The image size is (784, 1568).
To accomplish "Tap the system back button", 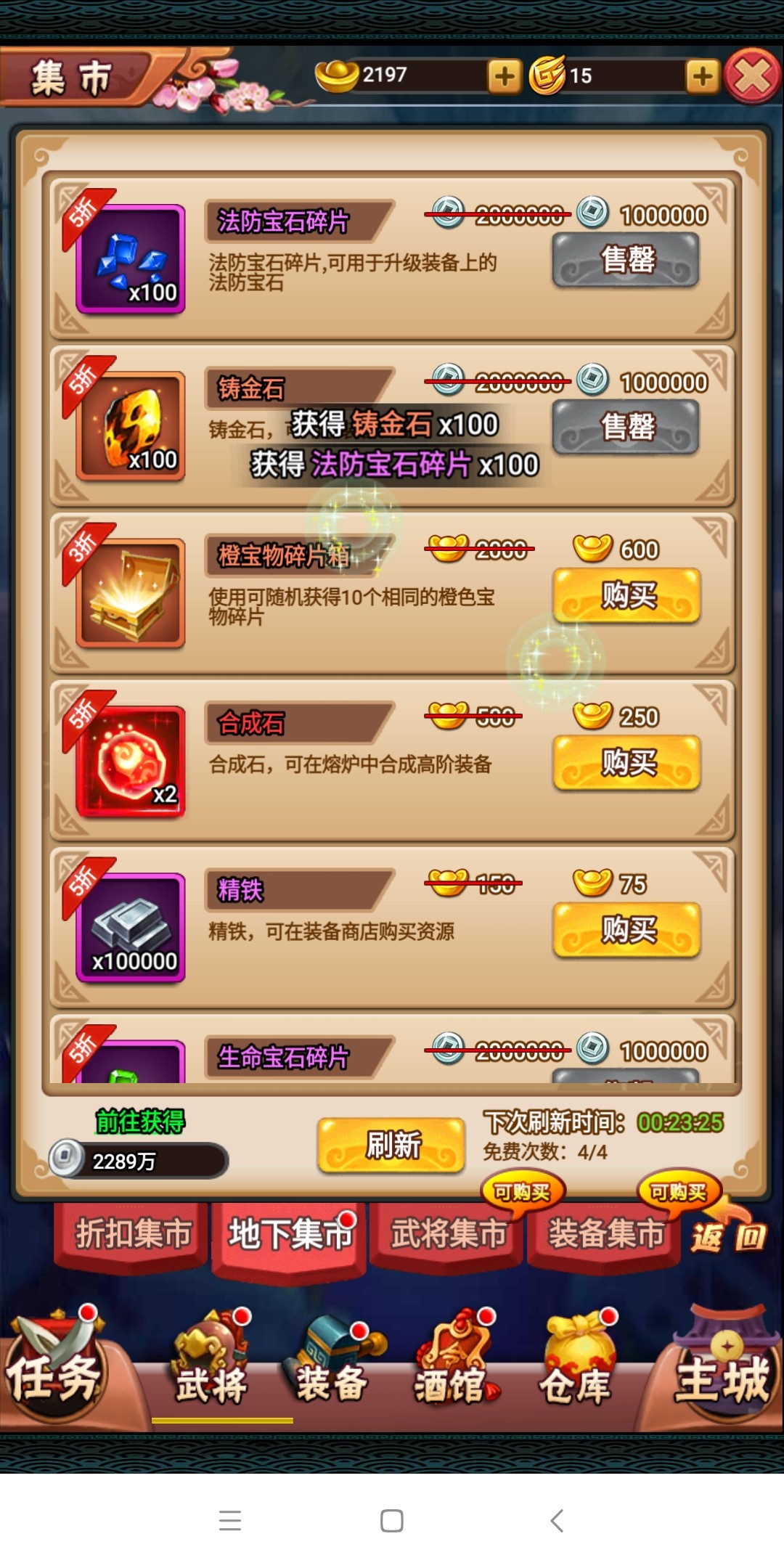I will coord(557,1520).
